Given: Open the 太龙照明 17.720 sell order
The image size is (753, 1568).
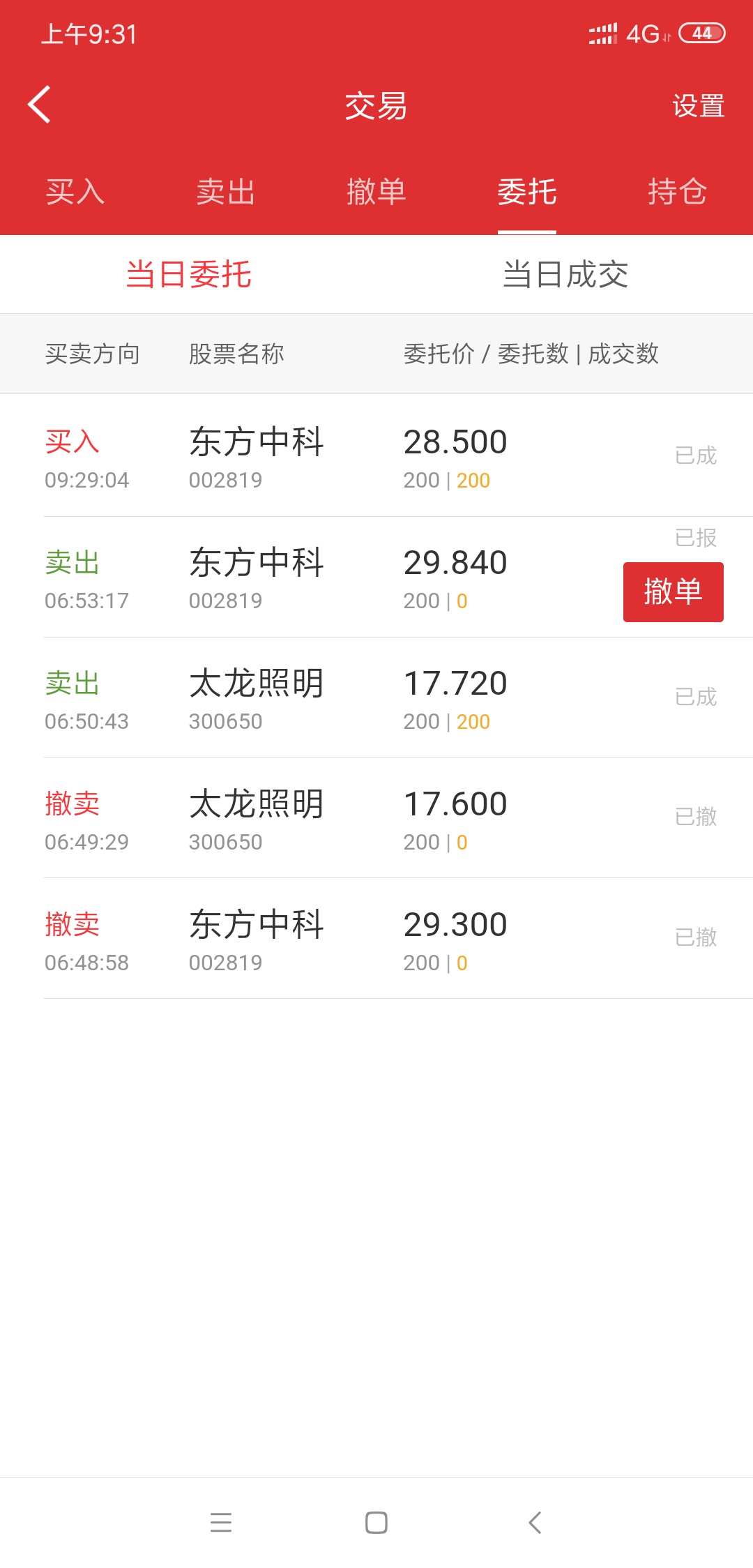Looking at the screenshot, I should (x=376, y=697).
